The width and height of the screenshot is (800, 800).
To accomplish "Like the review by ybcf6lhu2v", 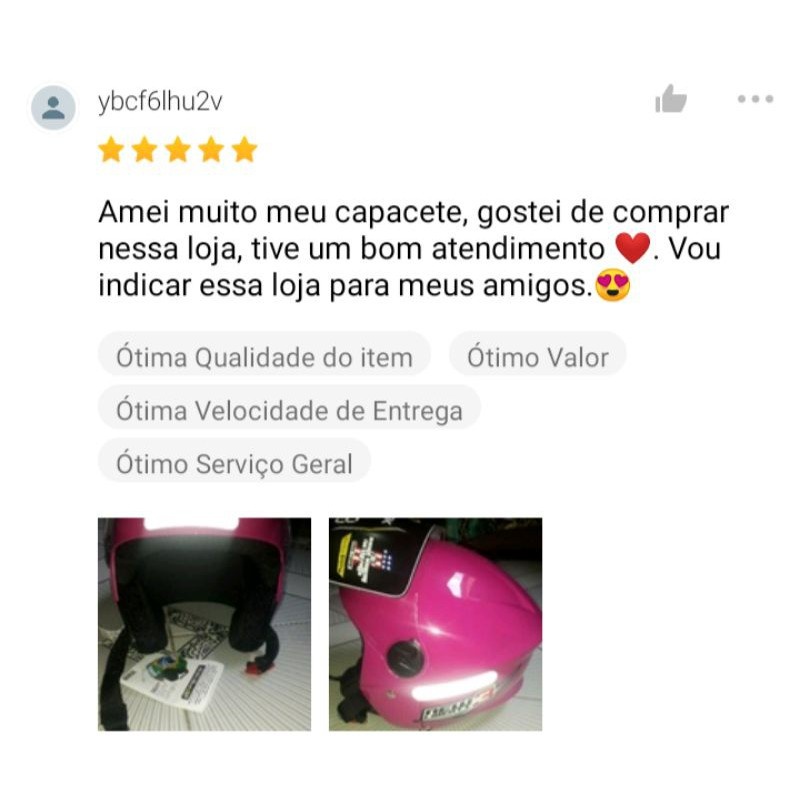I will [x=670, y=99].
